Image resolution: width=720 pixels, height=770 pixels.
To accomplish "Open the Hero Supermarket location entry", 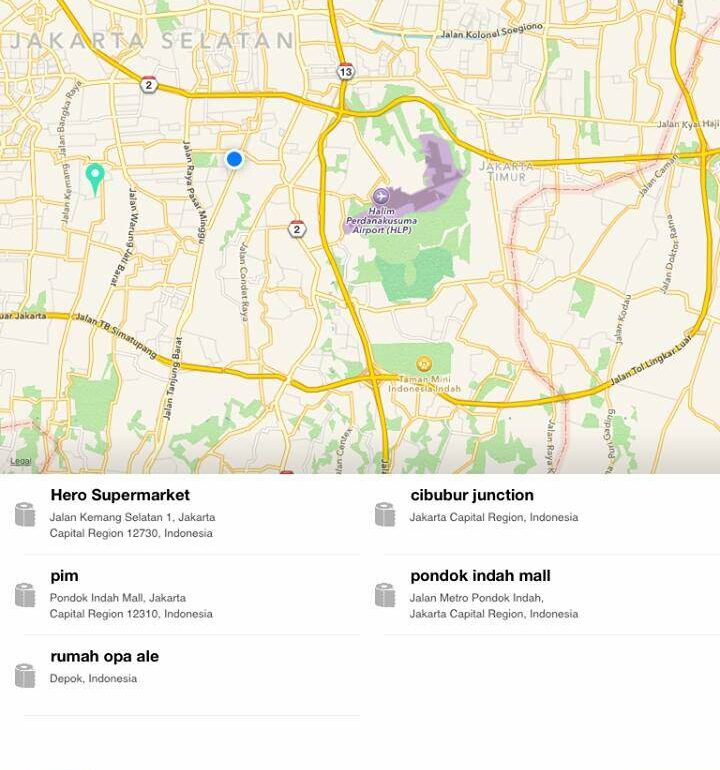I will pyautogui.click(x=190, y=514).
